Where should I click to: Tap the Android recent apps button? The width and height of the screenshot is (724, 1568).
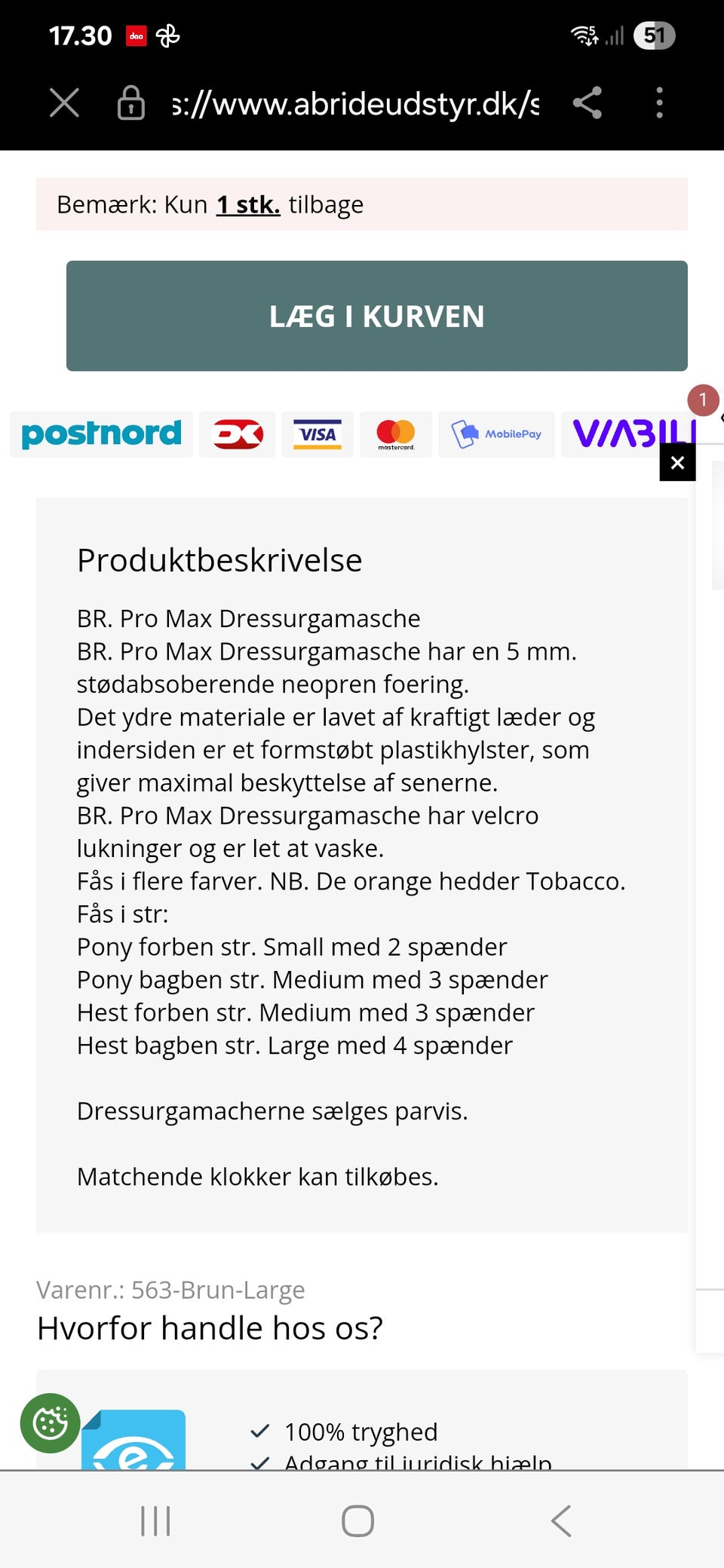click(x=155, y=1521)
